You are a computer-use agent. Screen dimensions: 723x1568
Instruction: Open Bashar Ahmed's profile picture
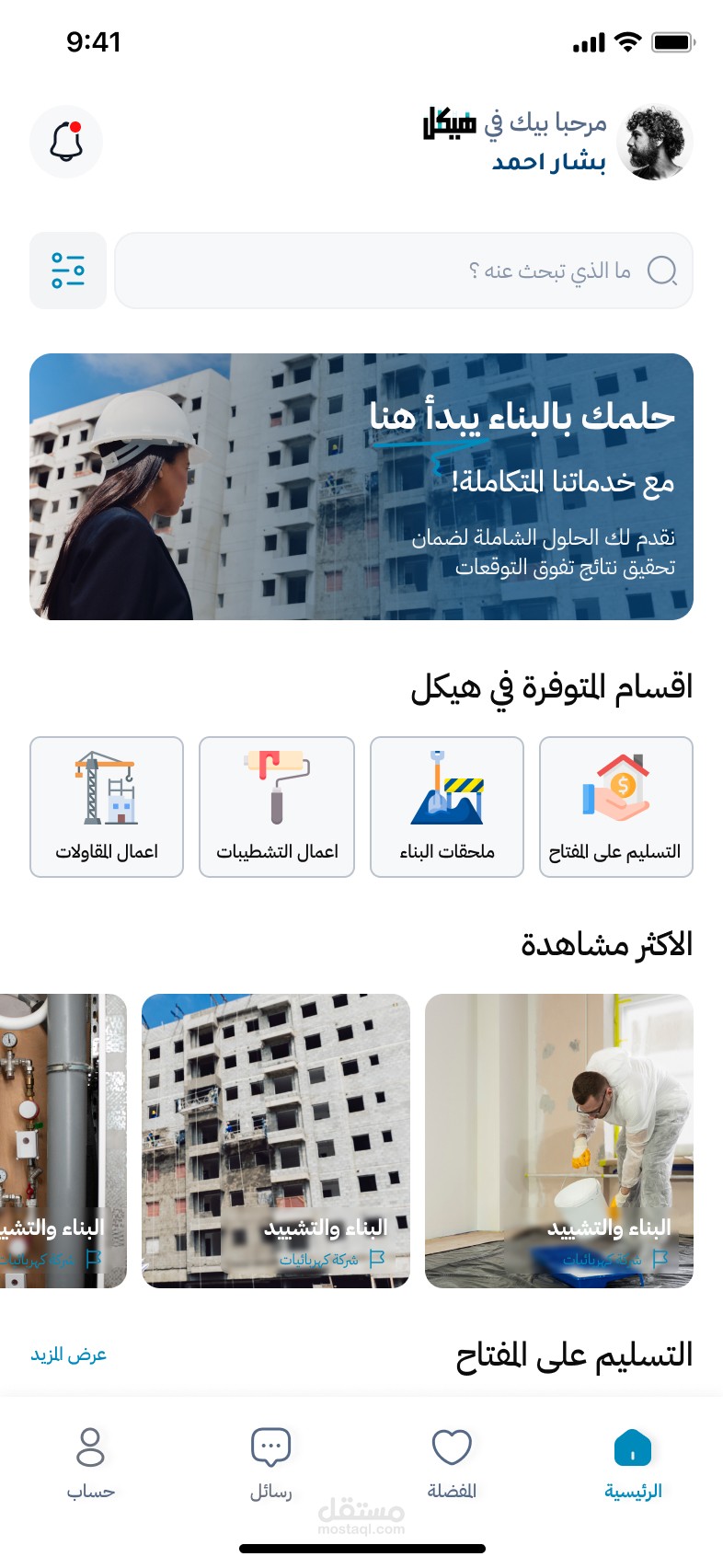[x=655, y=142]
